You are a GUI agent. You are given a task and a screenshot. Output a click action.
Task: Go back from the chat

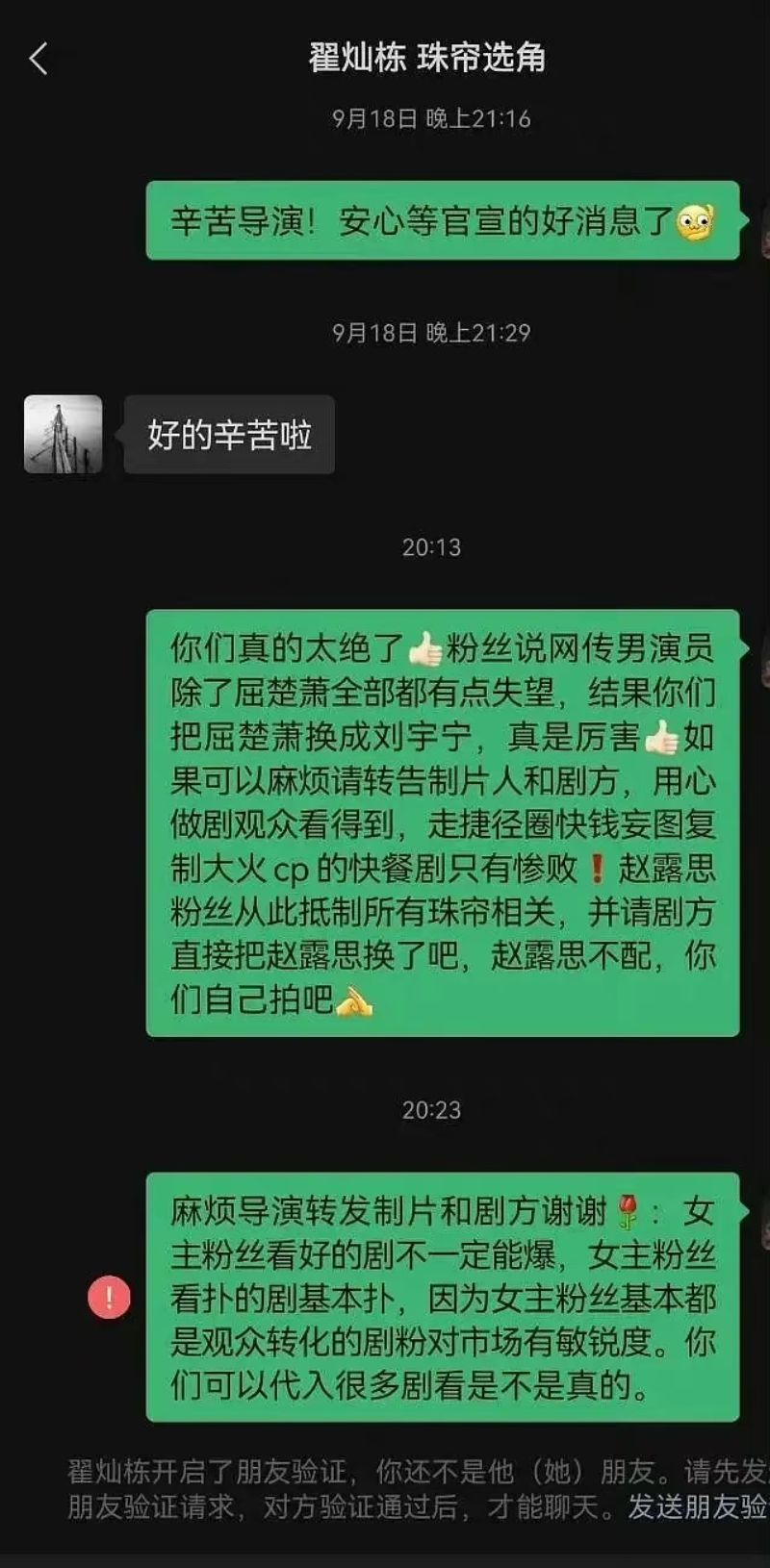tap(38, 60)
